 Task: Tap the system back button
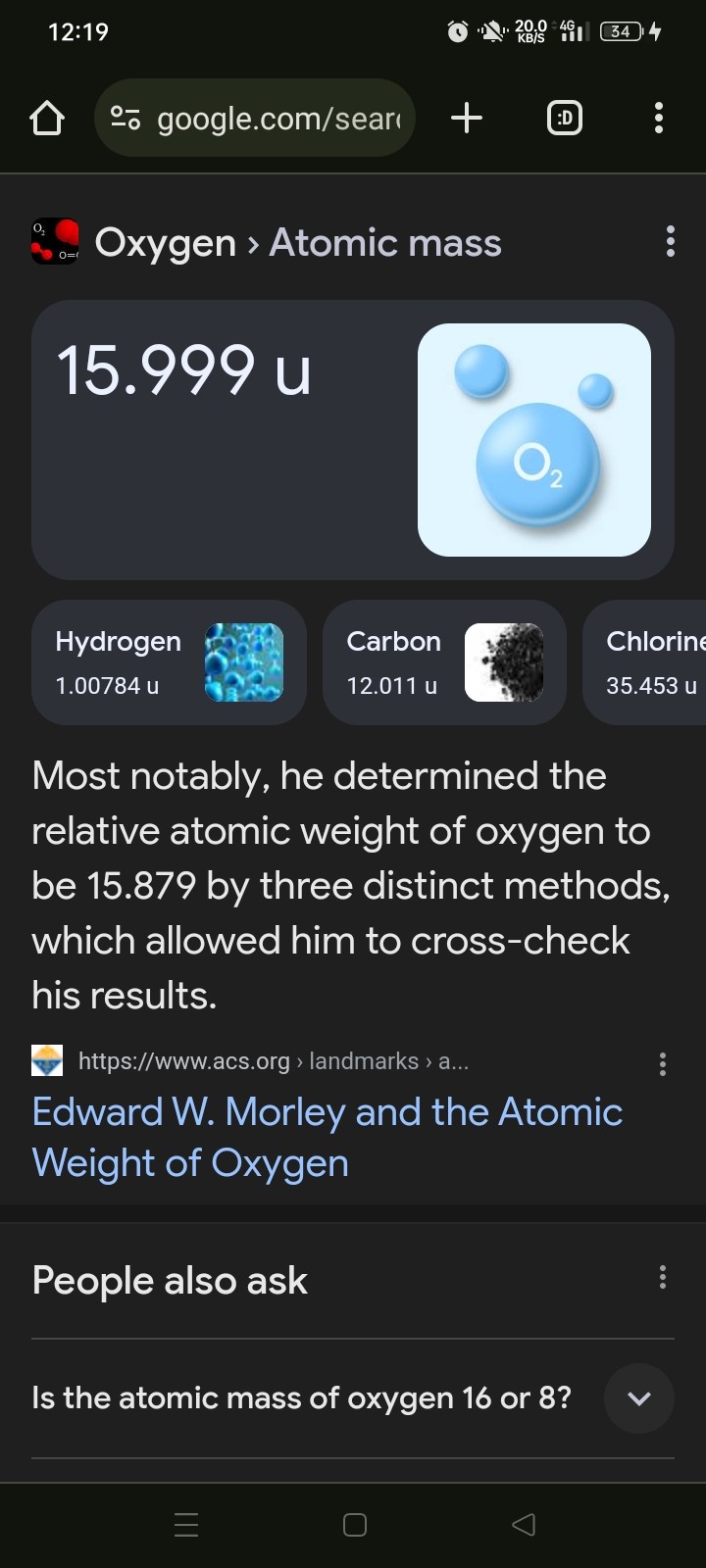click(524, 1525)
